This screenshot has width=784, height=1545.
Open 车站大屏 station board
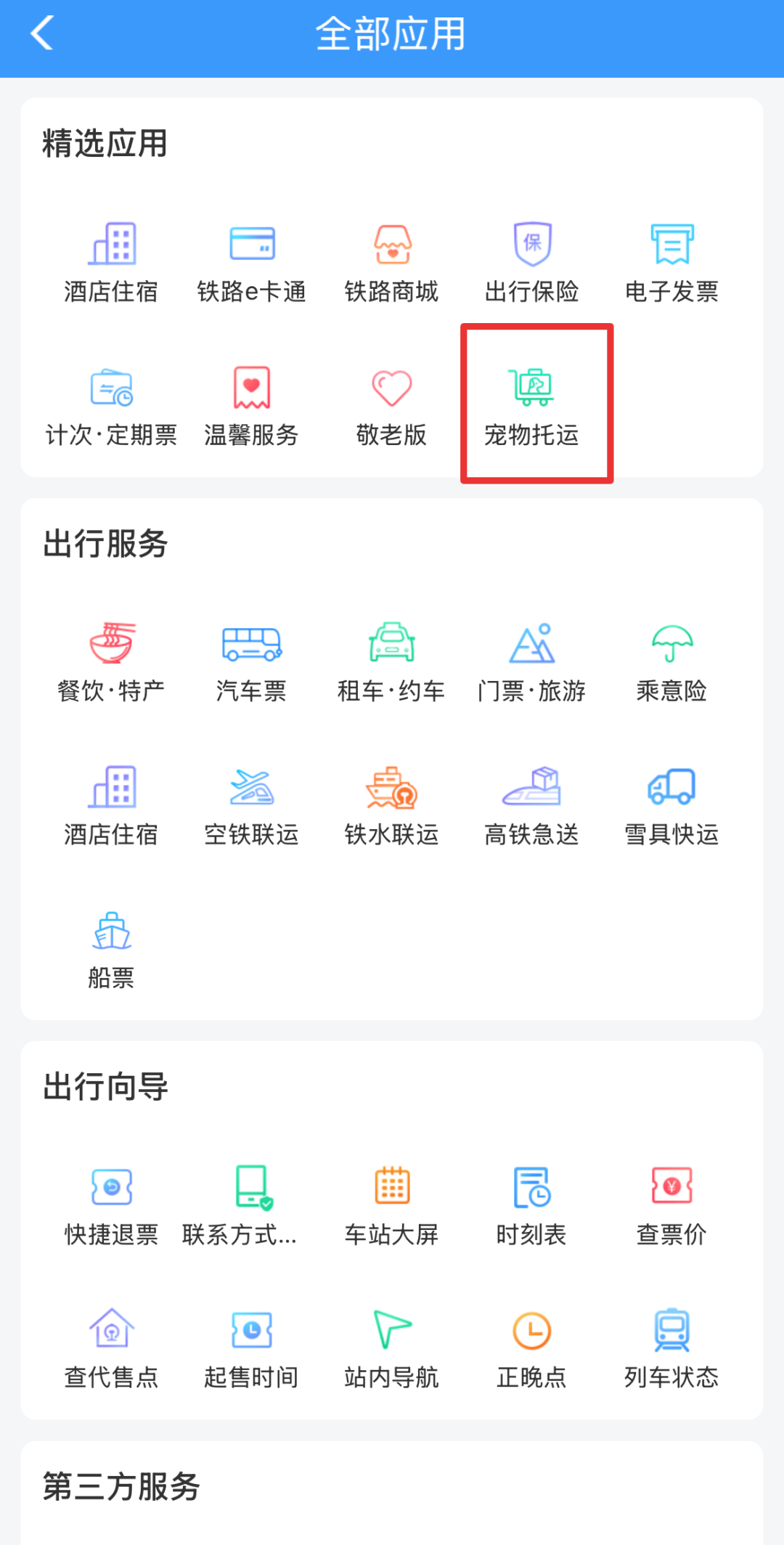(x=392, y=1205)
